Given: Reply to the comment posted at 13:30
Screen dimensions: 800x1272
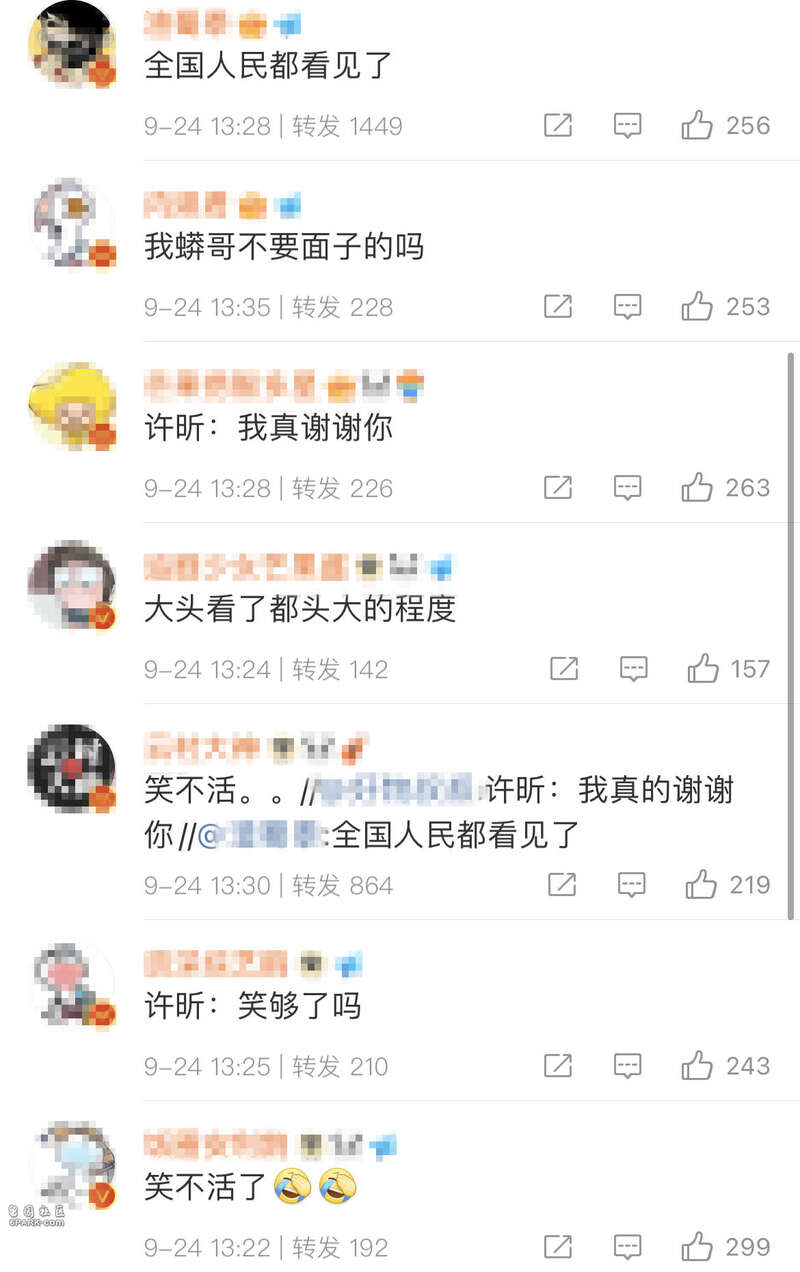Looking at the screenshot, I should coord(631,885).
